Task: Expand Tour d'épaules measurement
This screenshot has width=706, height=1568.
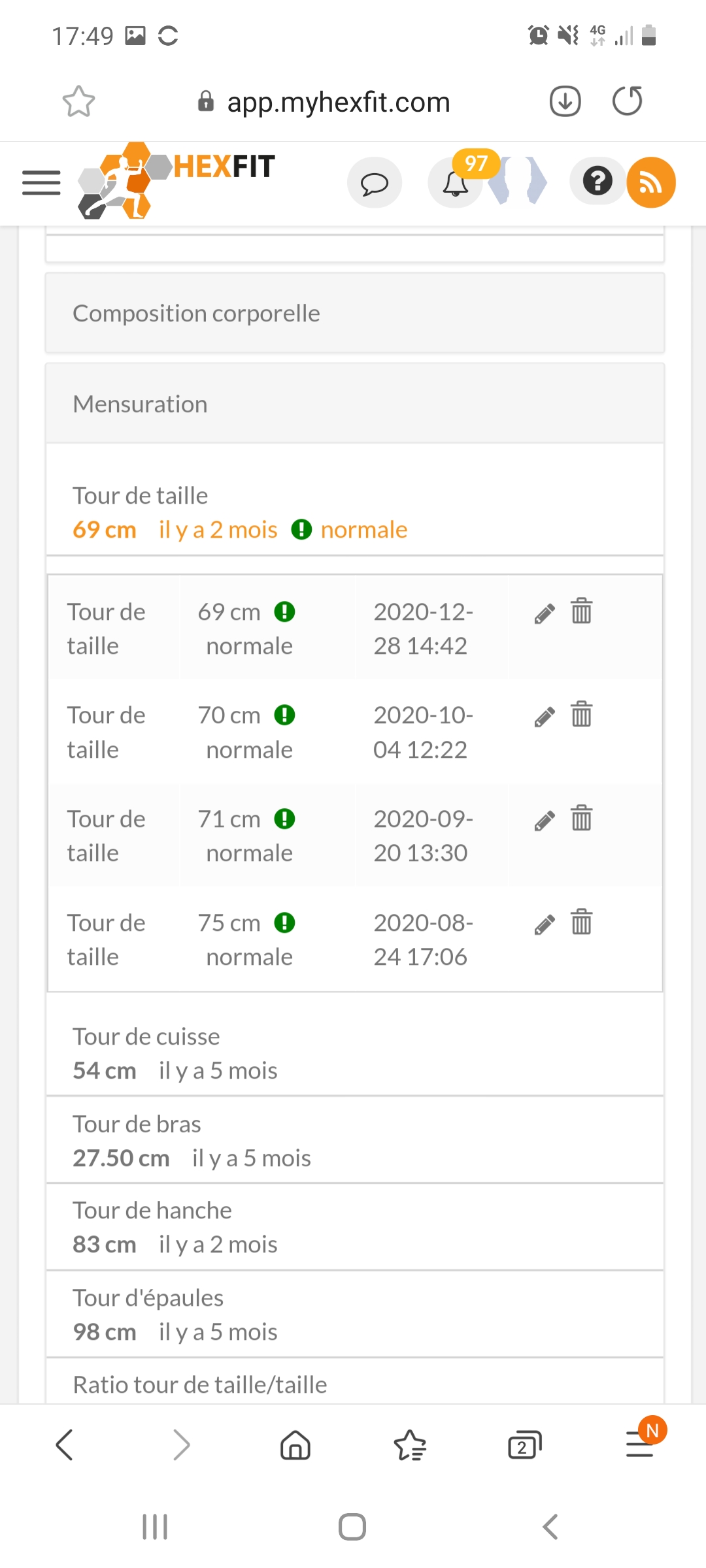Action: coord(355,1315)
